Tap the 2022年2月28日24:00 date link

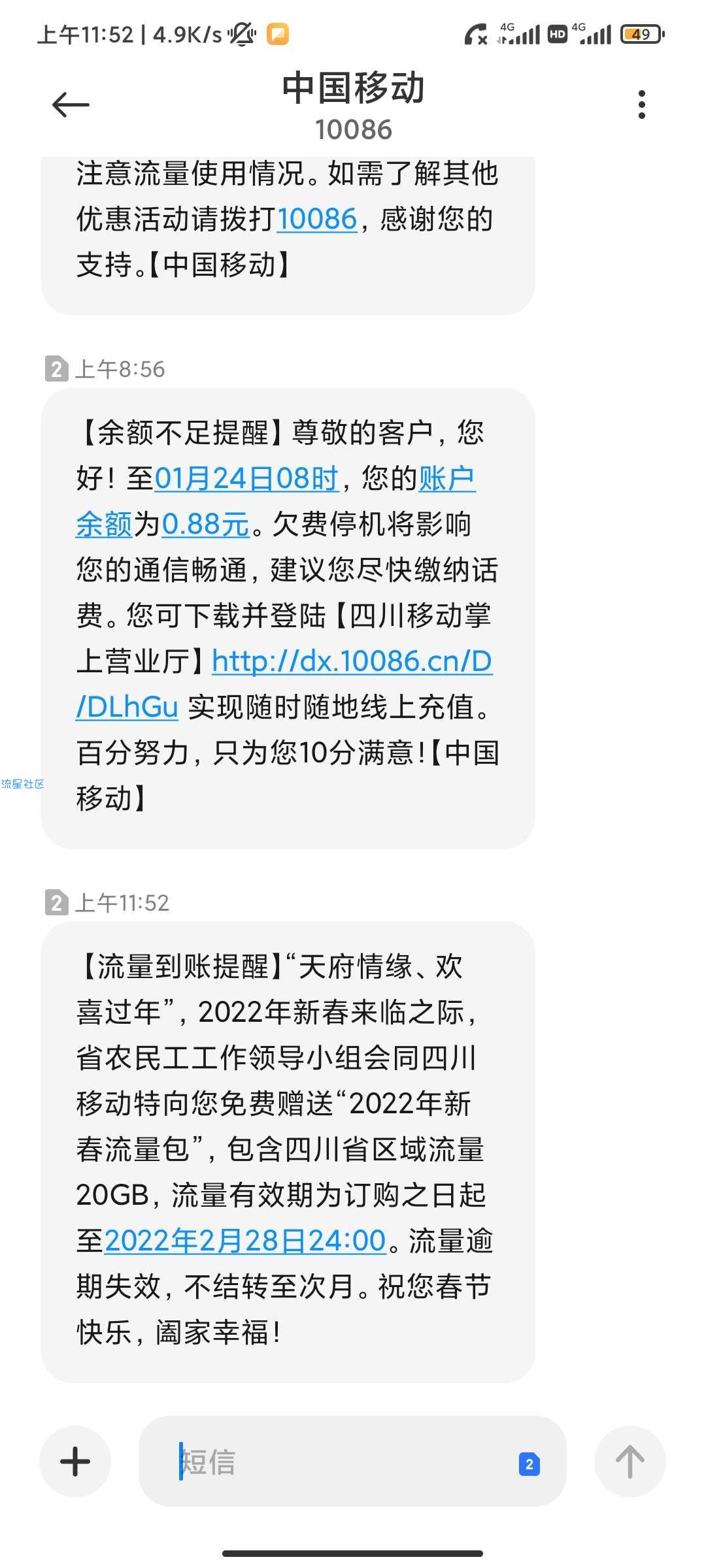click(x=245, y=1240)
